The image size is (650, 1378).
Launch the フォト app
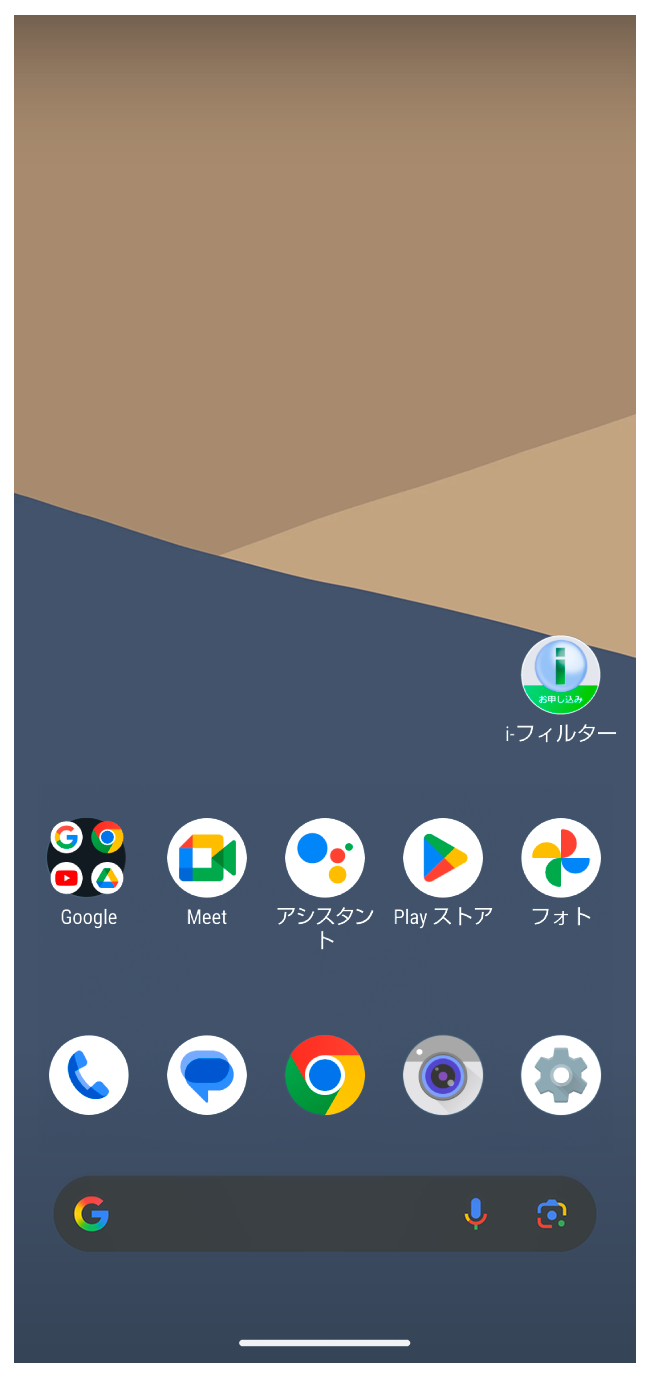point(561,857)
